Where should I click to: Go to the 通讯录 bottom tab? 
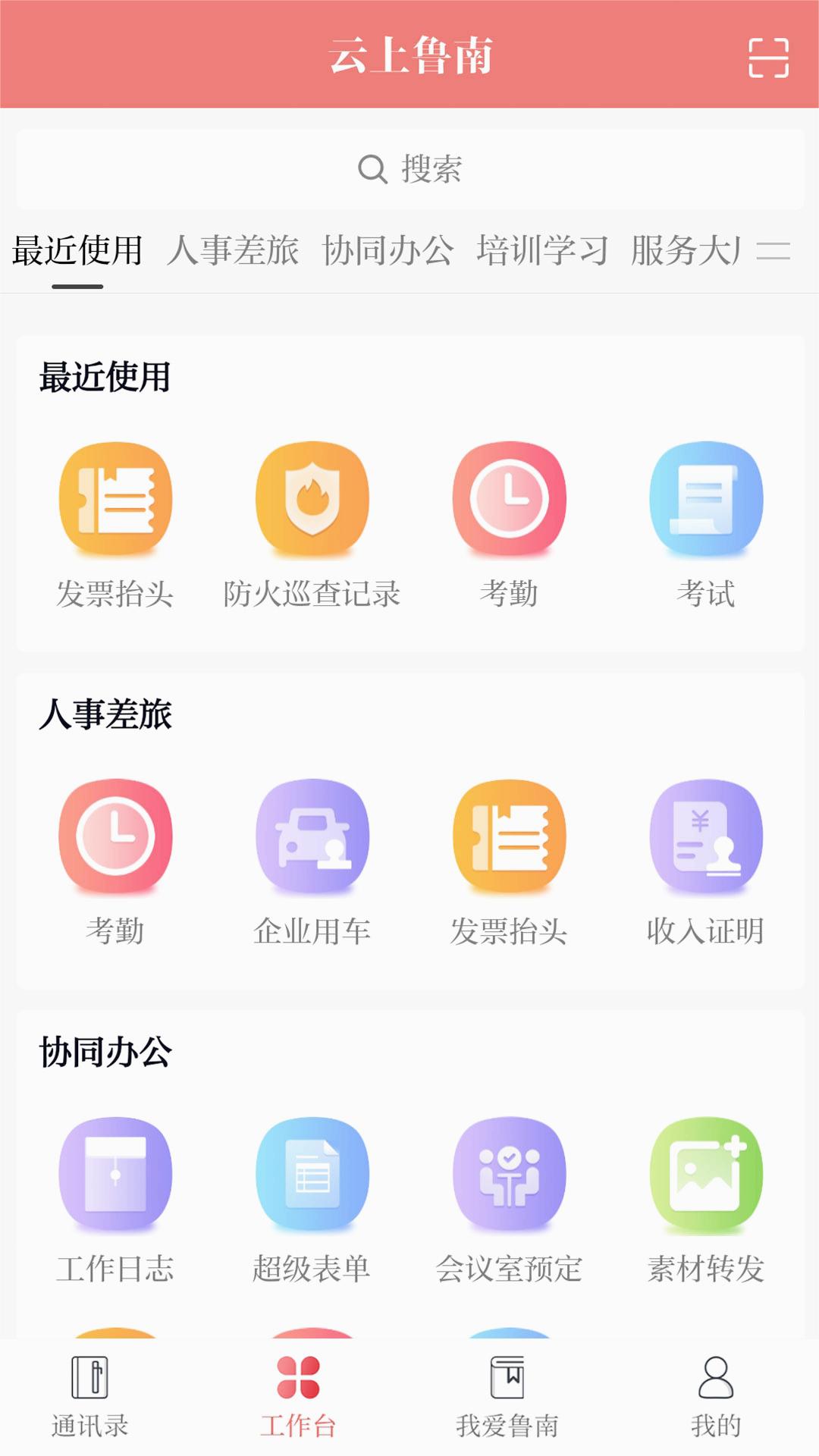pos(89,1397)
